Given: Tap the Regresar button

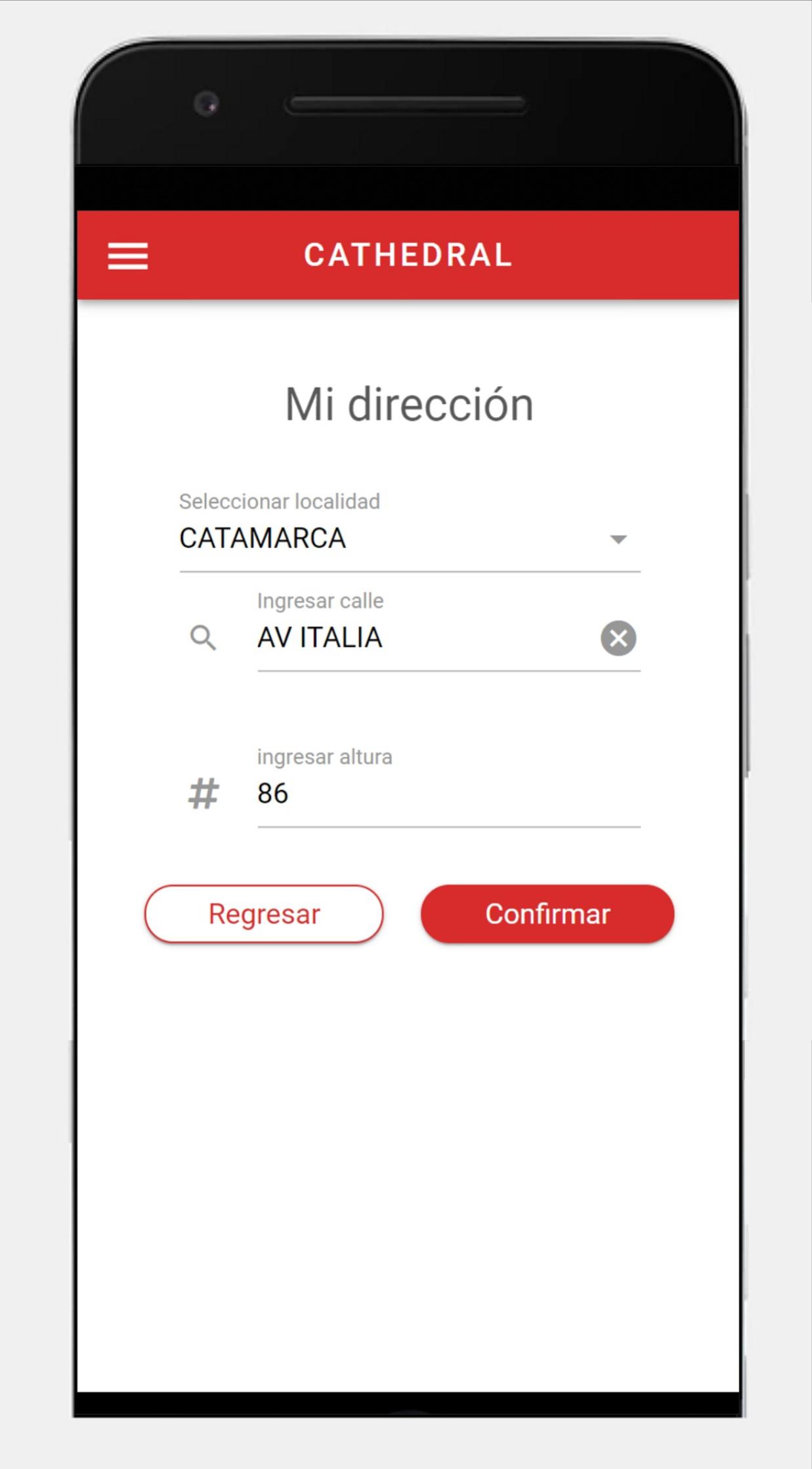Looking at the screenshot, I should (x=264, y=914).
